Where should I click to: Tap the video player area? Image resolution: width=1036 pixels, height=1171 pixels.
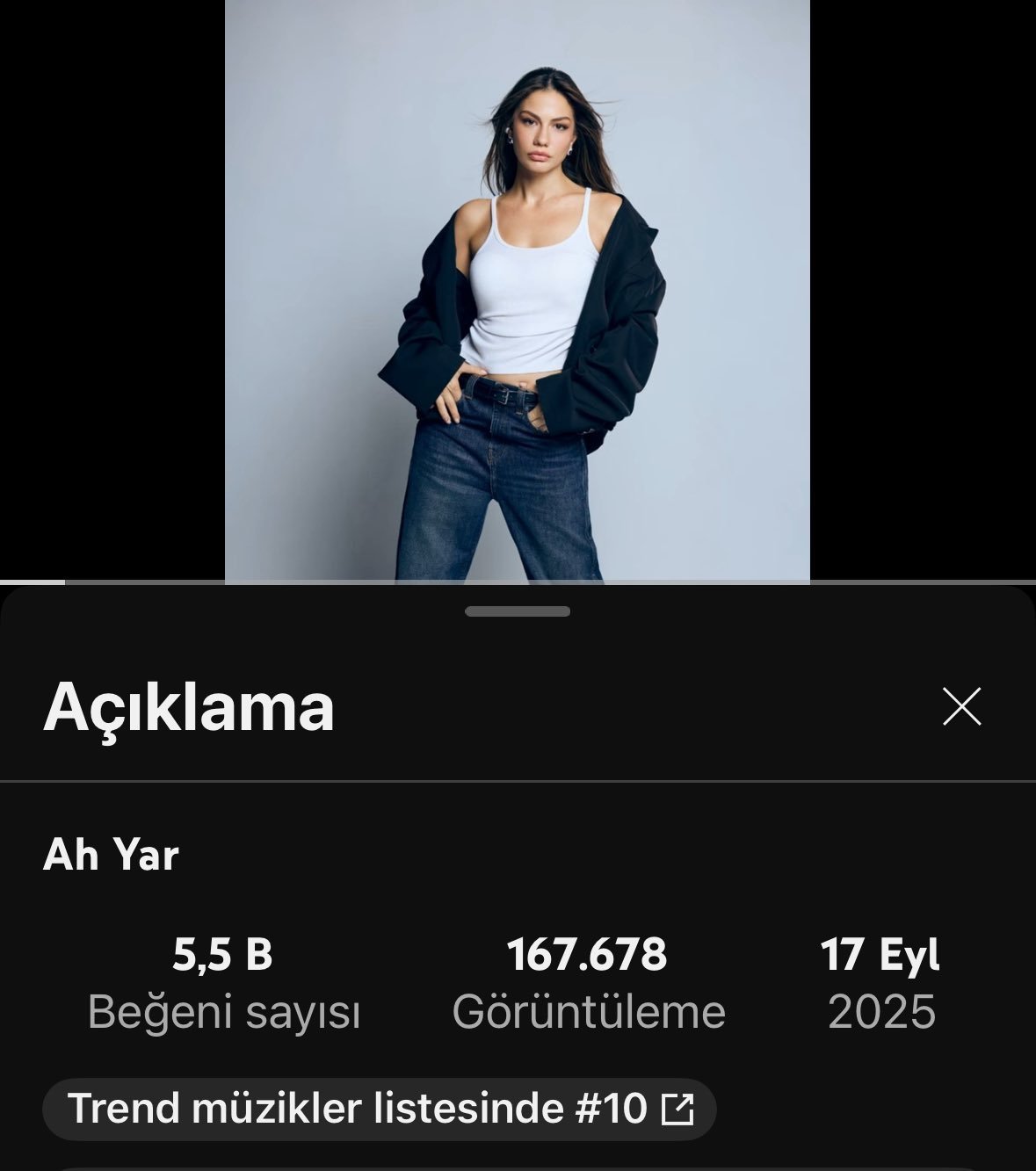tap(517, 290)
